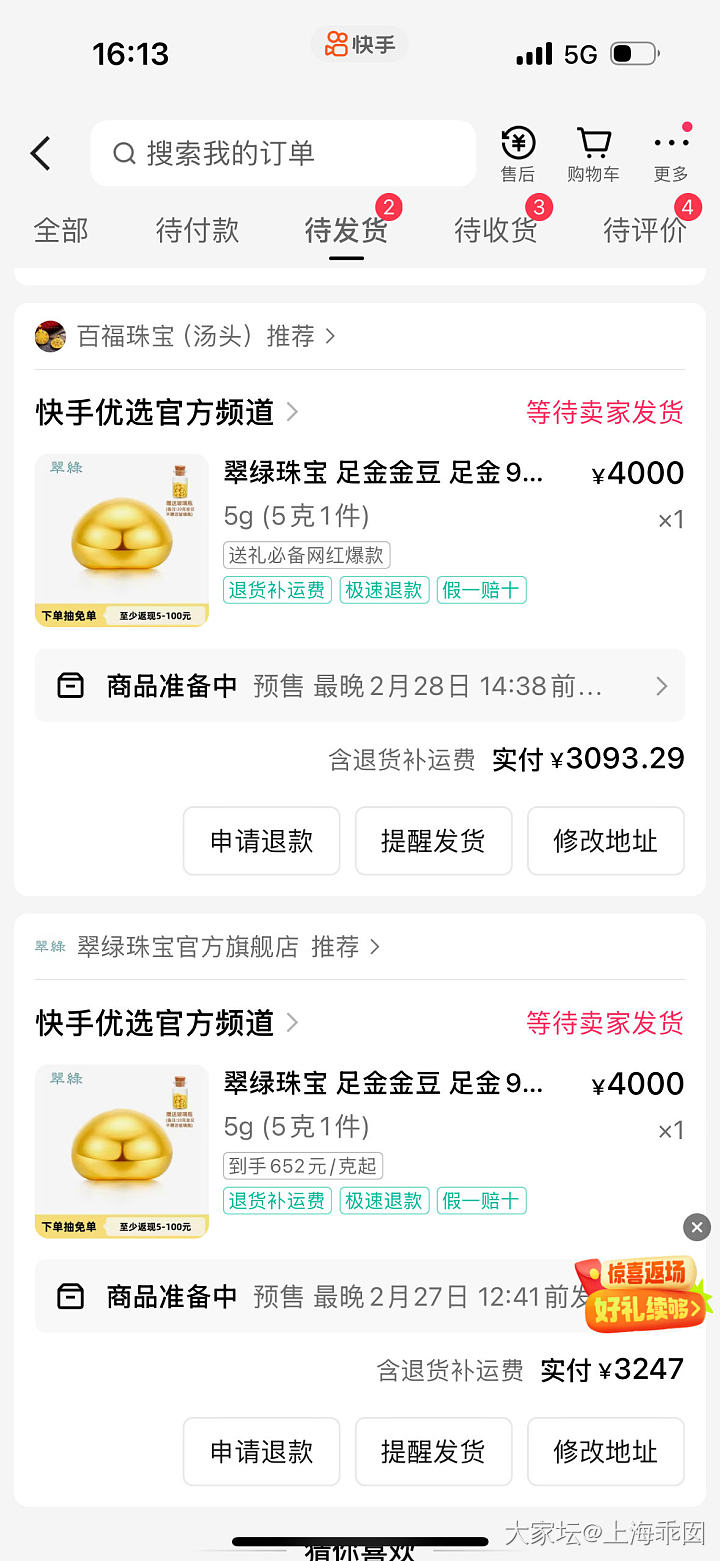Expand shipping status 最晚2月28日 14:38
The height and width of the screenshot is (1561, 720).
click(360, 686)
